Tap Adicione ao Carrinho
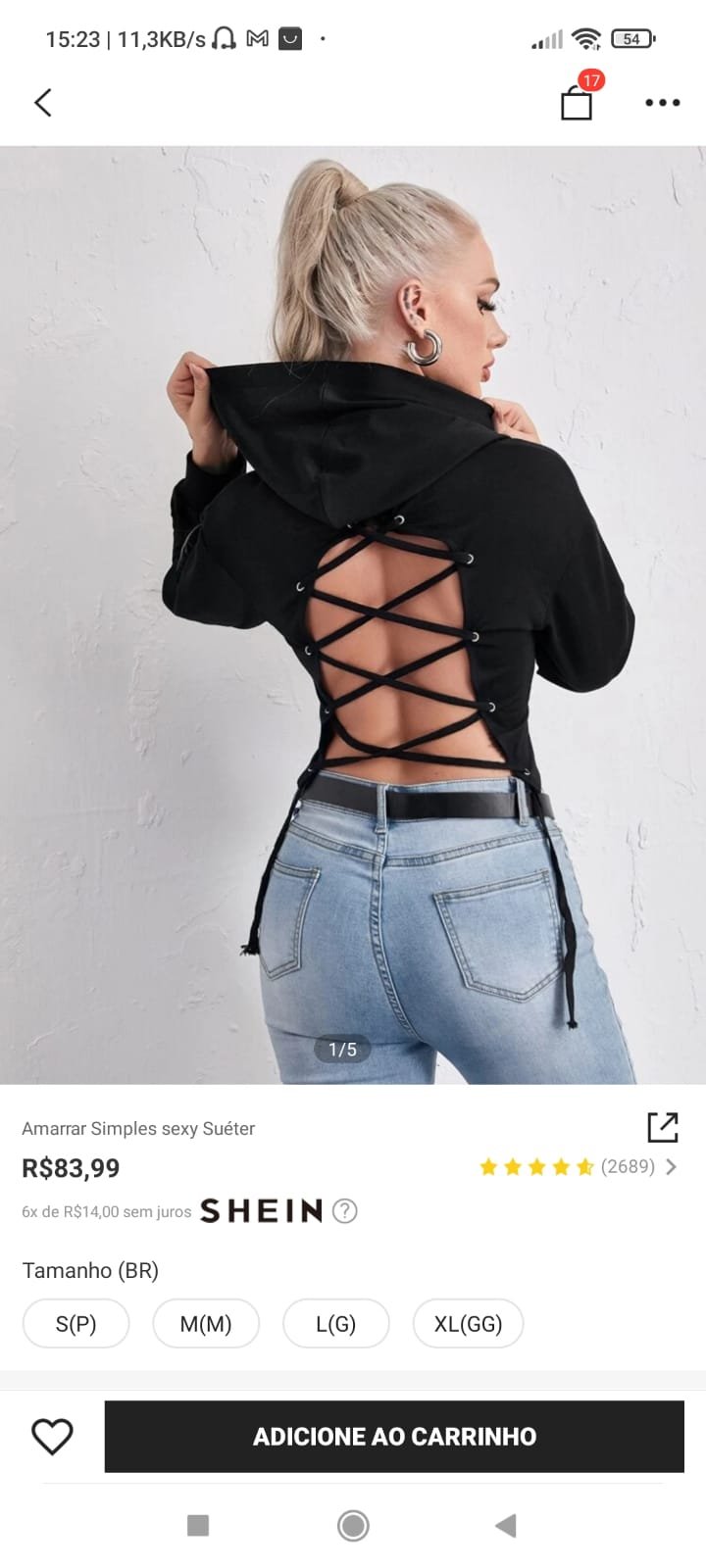Viewport: 706px width, 1568px height. pos(394,1437)
